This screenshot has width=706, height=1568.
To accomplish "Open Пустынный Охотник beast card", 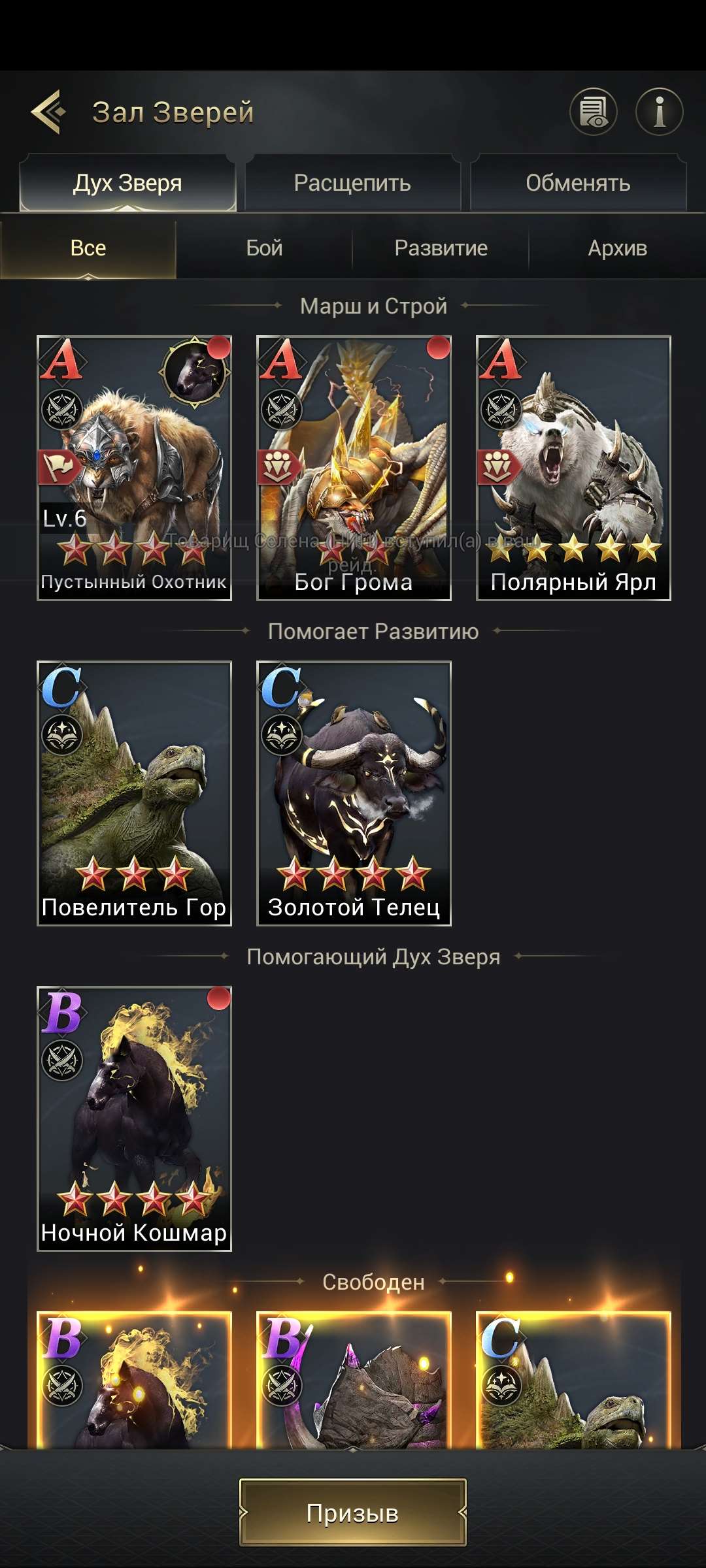I will 134,468.
